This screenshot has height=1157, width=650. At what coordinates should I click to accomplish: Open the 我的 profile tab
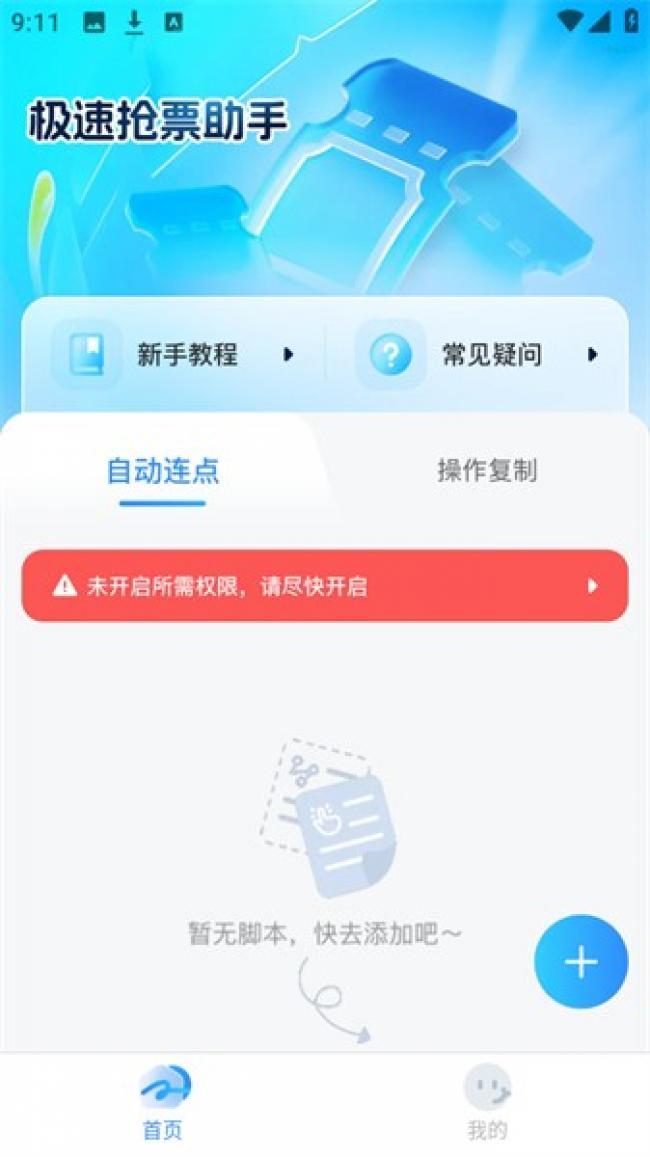click(x=487, y=1103)
